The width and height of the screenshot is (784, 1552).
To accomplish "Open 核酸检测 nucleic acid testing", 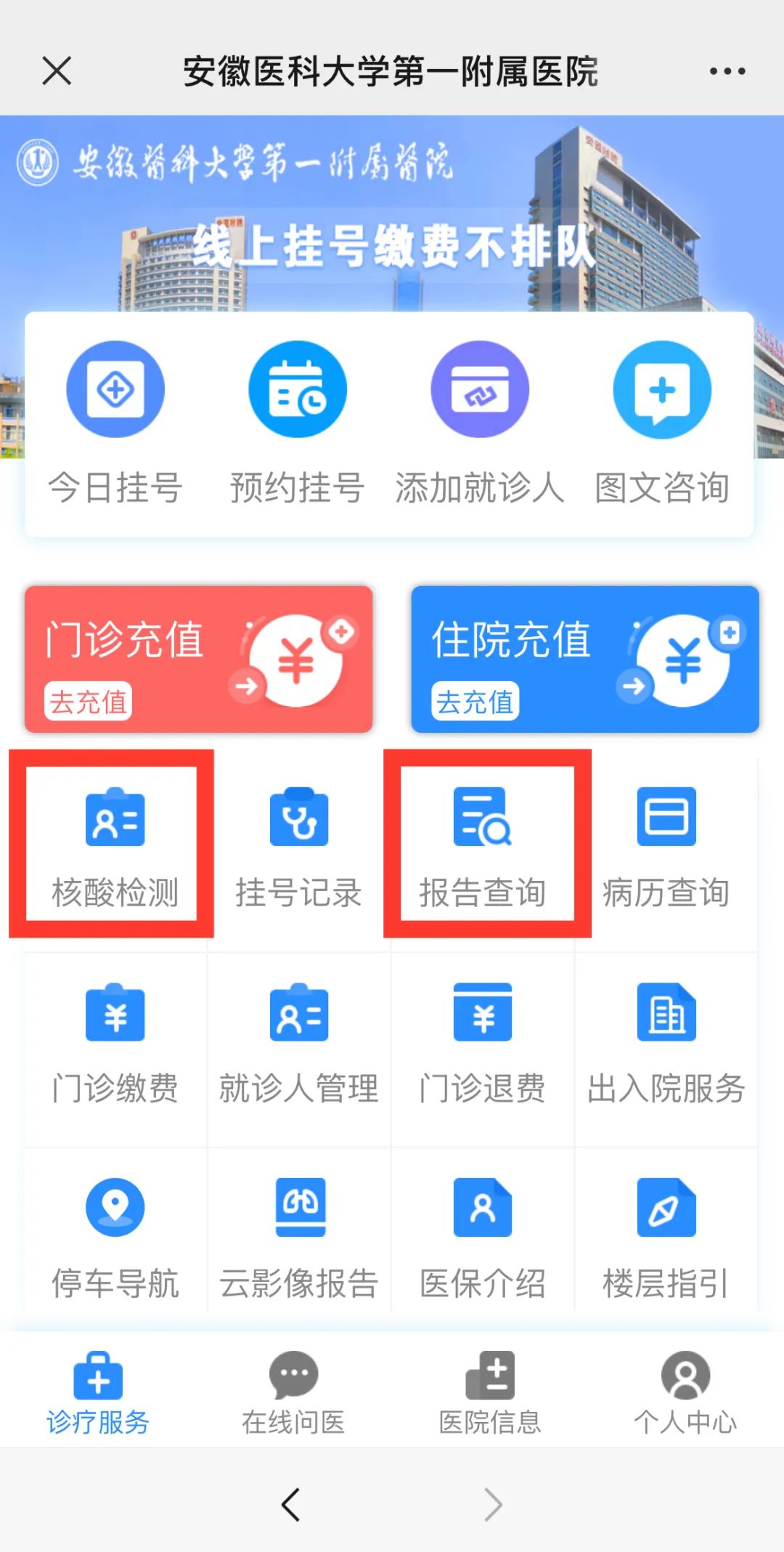I will click(115, 846).
